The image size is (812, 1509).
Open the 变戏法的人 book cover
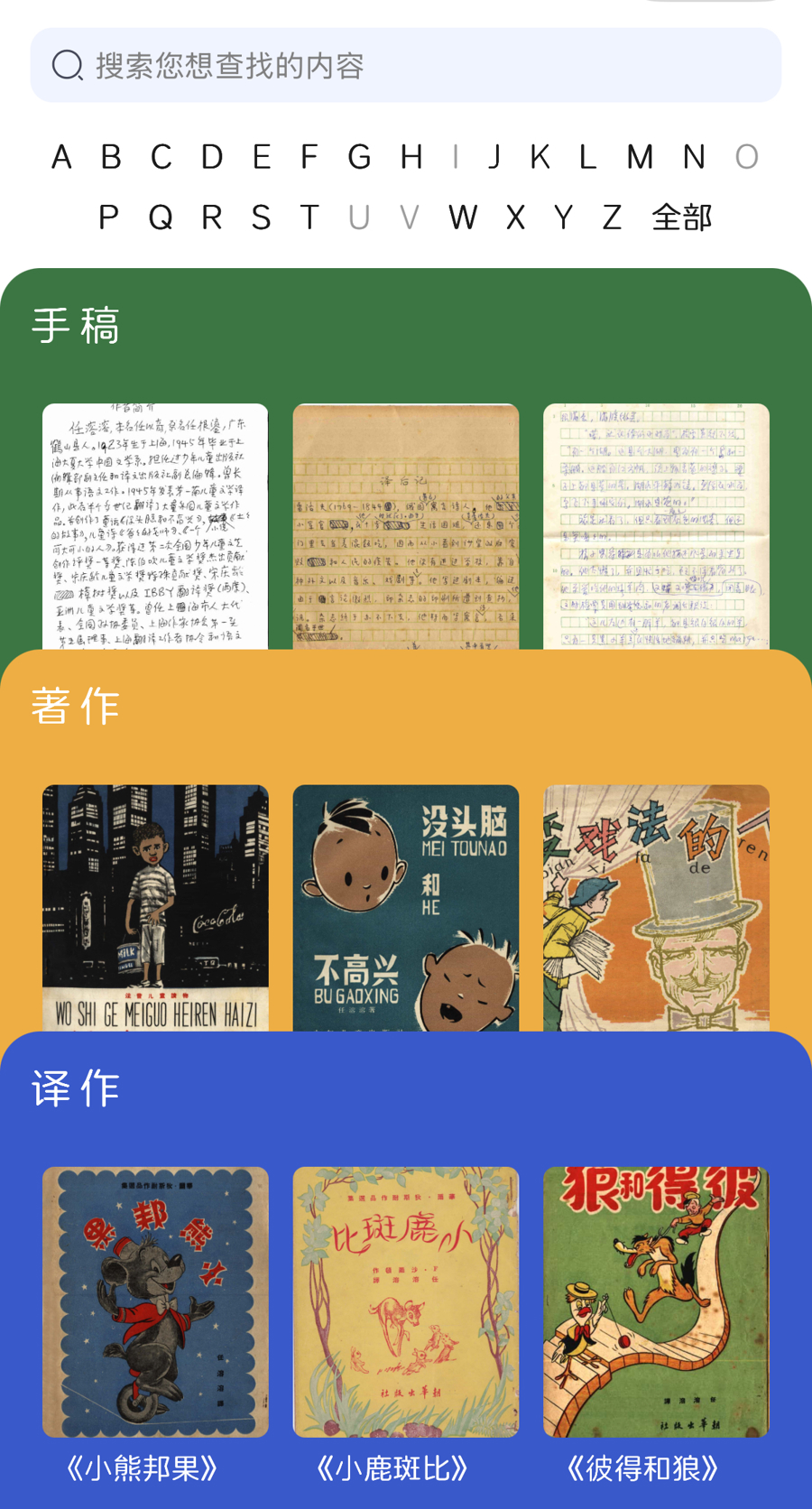(656, 908)
